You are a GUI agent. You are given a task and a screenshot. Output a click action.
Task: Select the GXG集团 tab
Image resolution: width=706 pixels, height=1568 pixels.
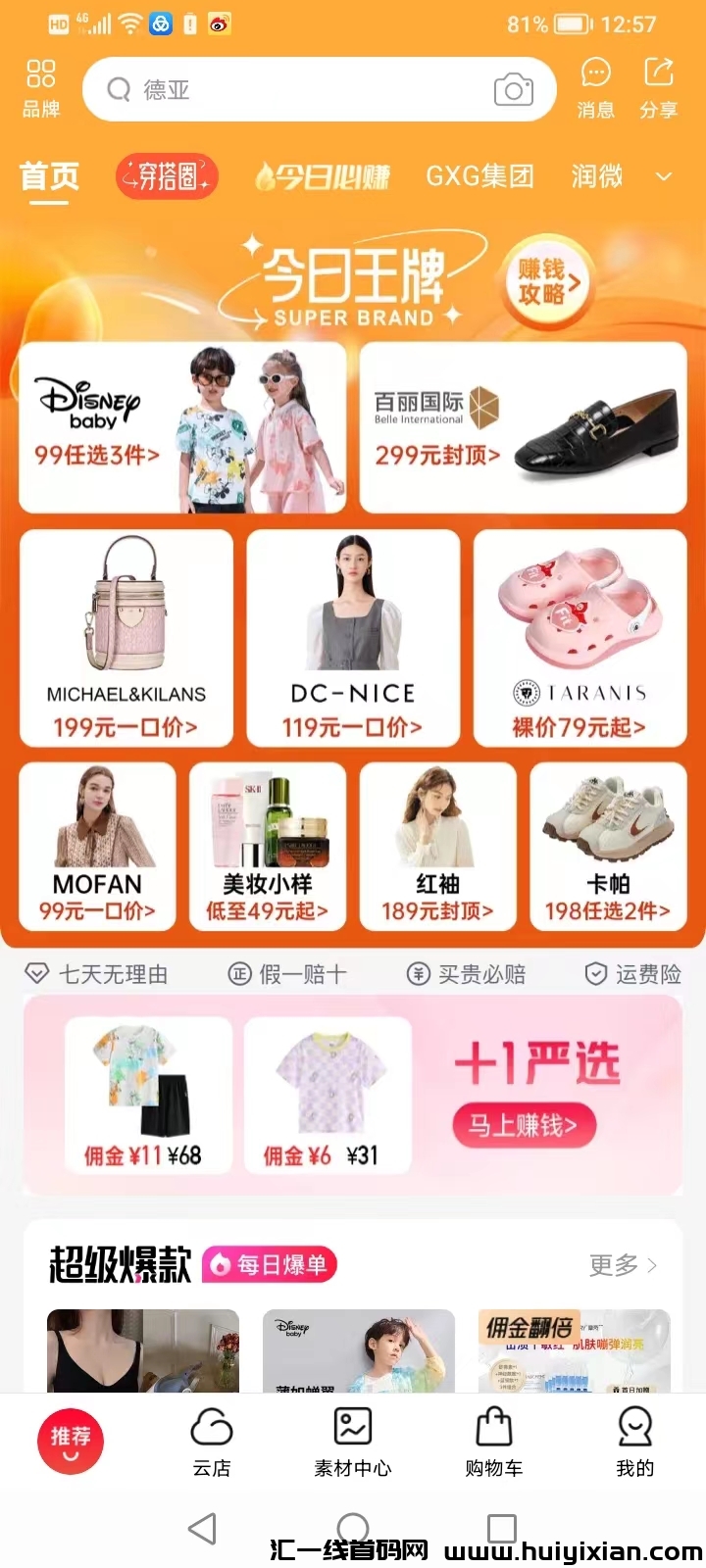[x=479, y=177]
